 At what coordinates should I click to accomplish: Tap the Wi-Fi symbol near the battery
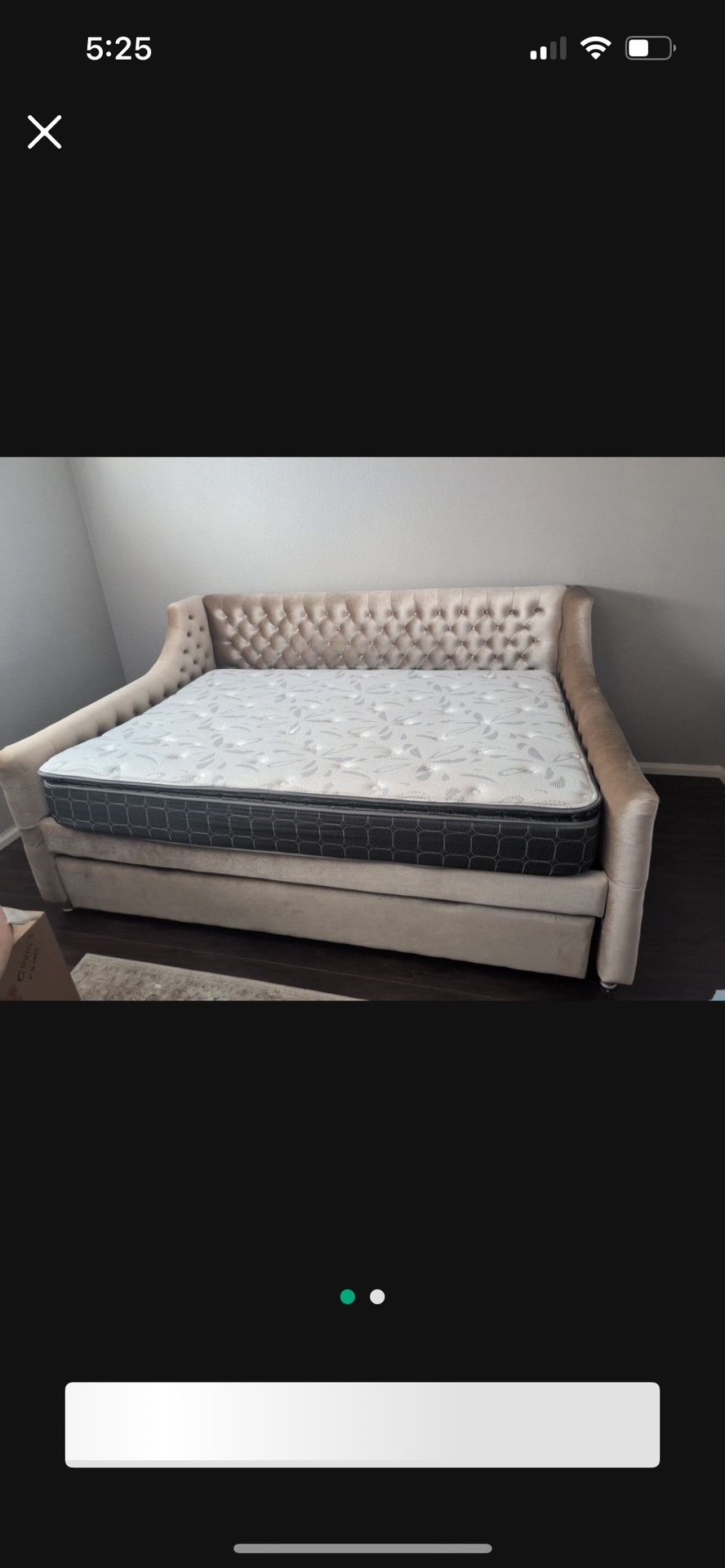coord(596,48)
